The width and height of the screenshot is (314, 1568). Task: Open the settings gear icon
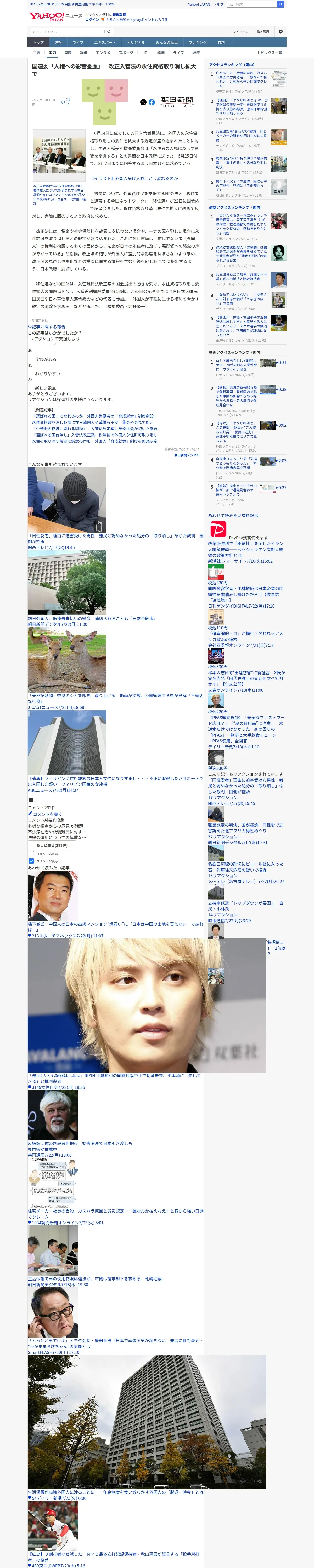tap(281, 32)
